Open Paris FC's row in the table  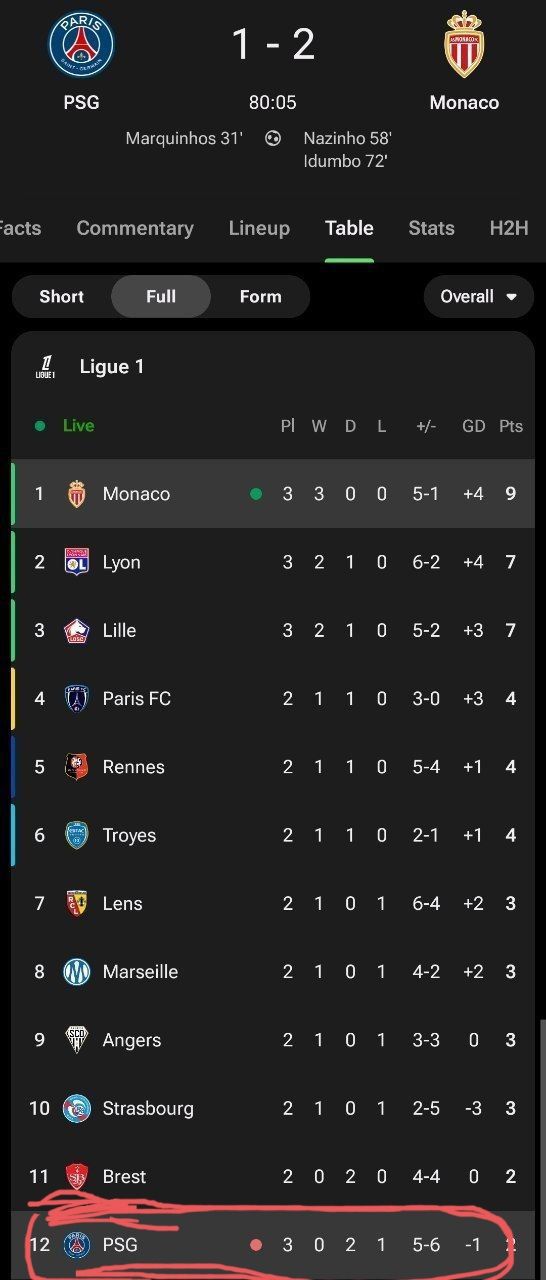[273, 698]
